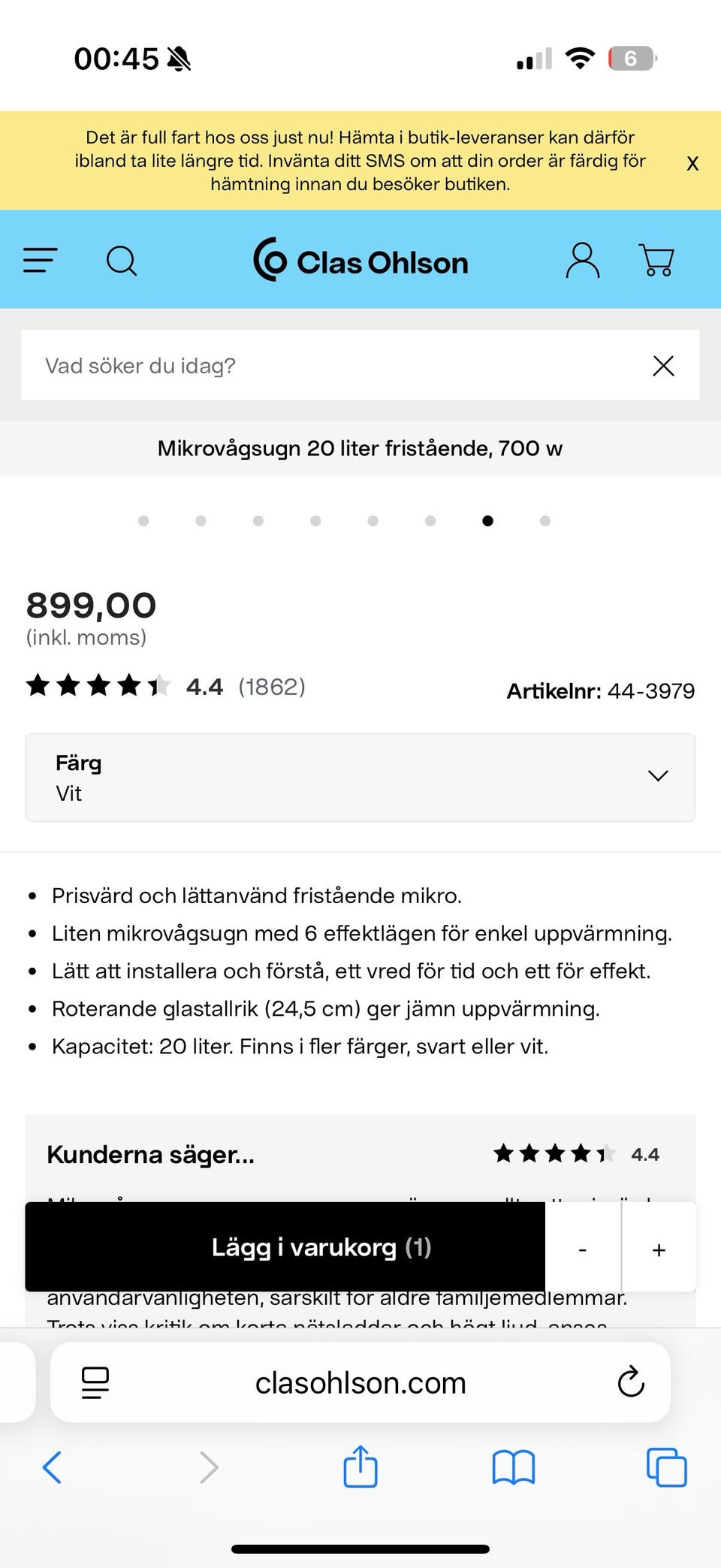Open the search magnifier icon
This screenshot has height=1568, width=721.
[122, 261]
